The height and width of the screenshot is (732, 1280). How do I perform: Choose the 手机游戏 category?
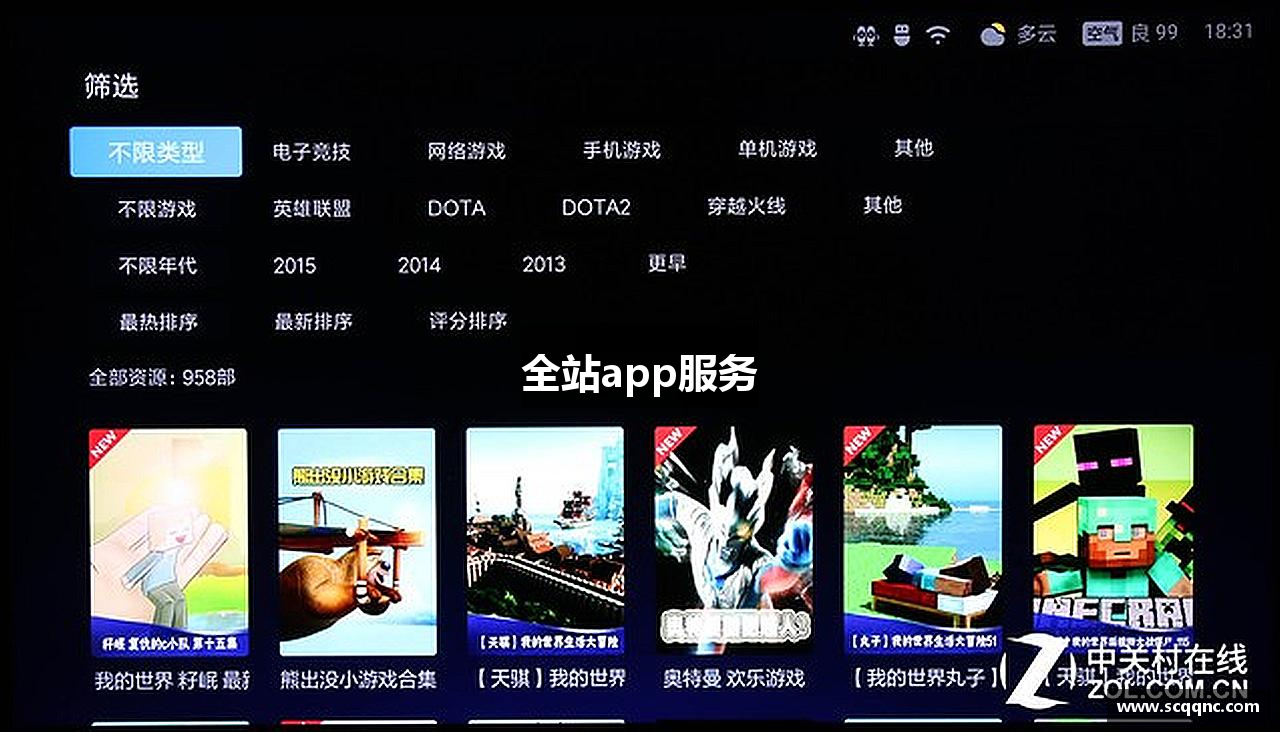point(621,150)
